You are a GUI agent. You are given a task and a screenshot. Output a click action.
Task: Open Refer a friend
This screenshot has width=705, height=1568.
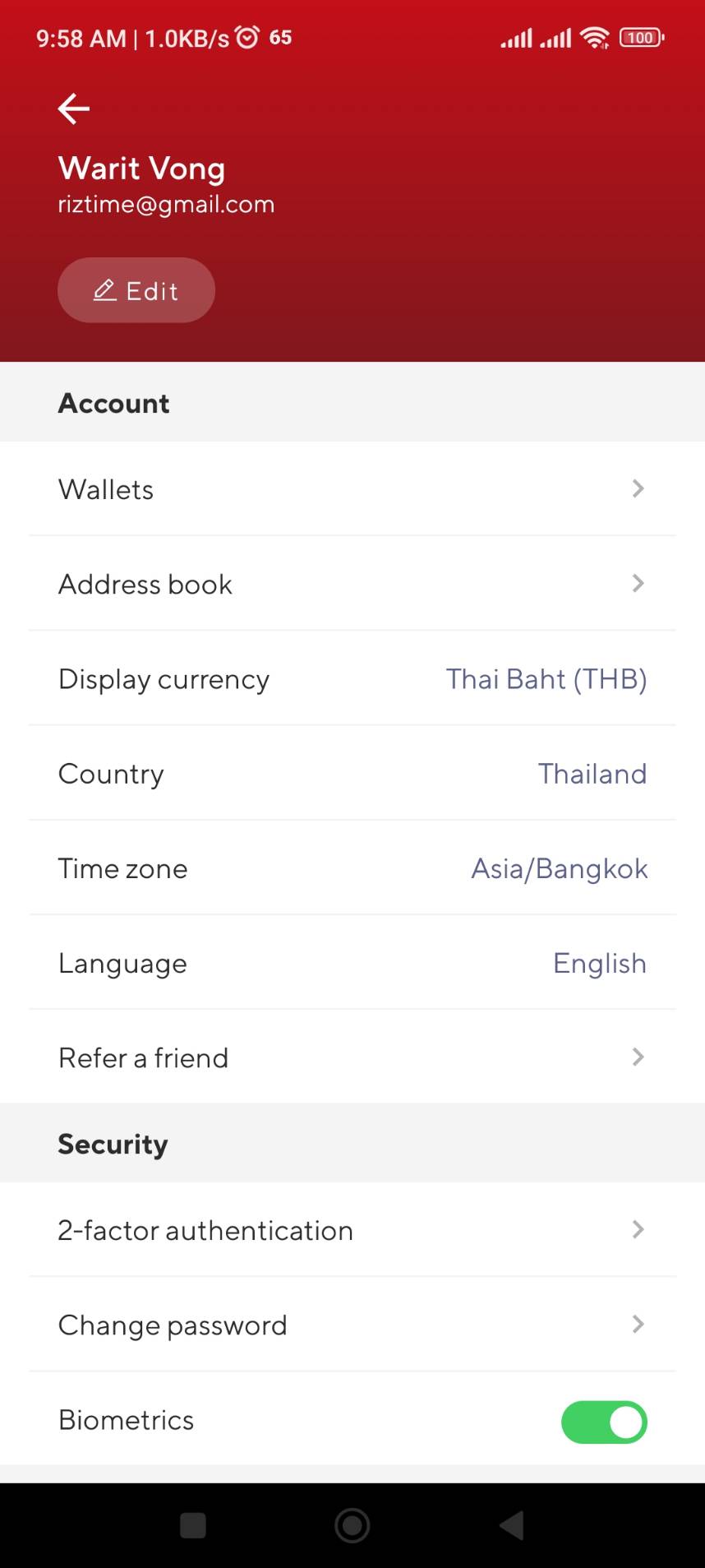pos(352,1057)
